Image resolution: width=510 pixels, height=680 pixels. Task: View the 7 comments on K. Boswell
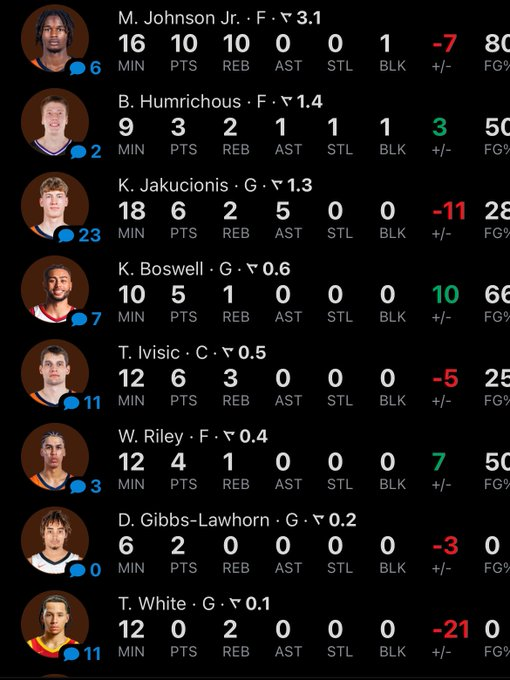86,319
